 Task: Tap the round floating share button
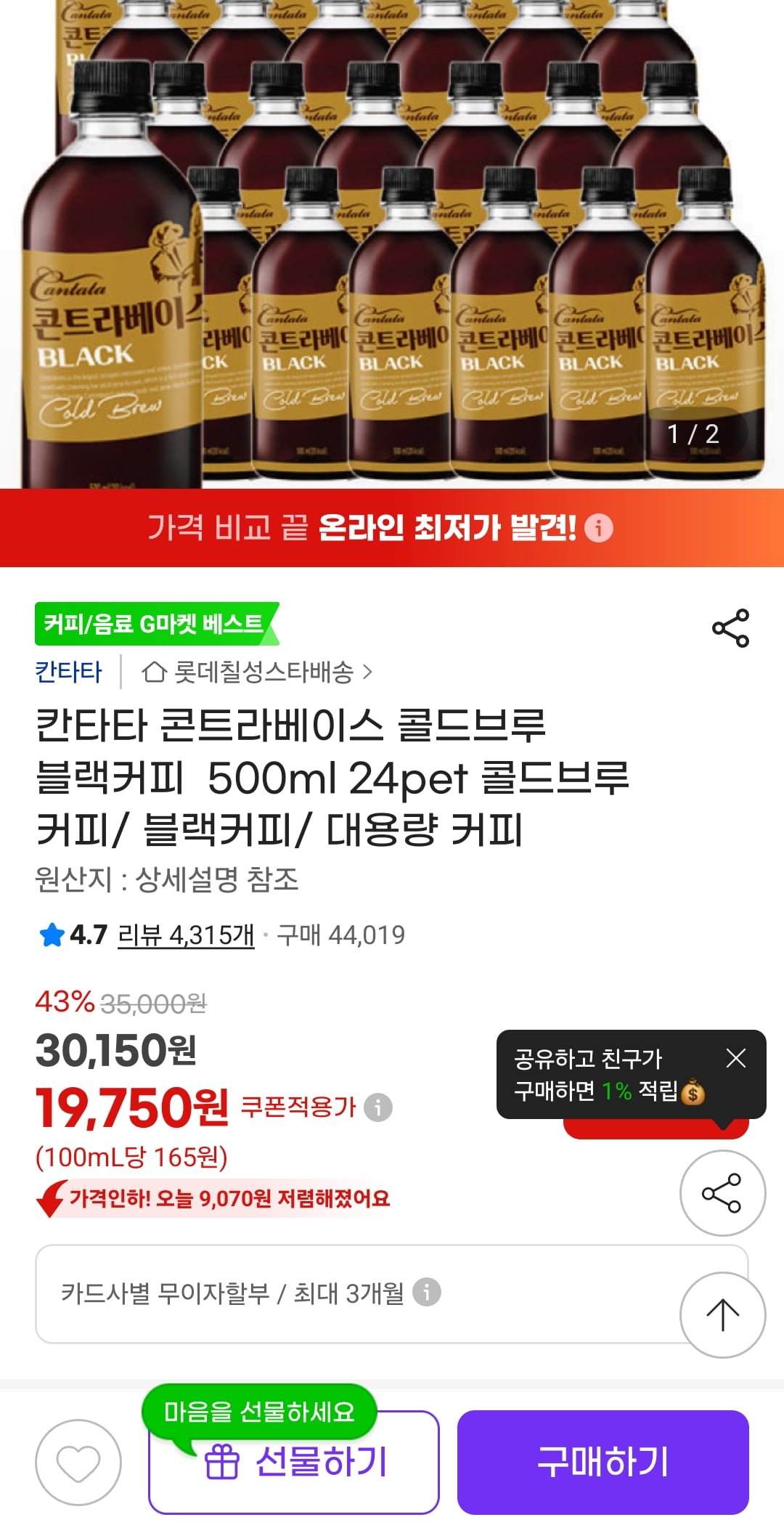(x=722, y=1193)
